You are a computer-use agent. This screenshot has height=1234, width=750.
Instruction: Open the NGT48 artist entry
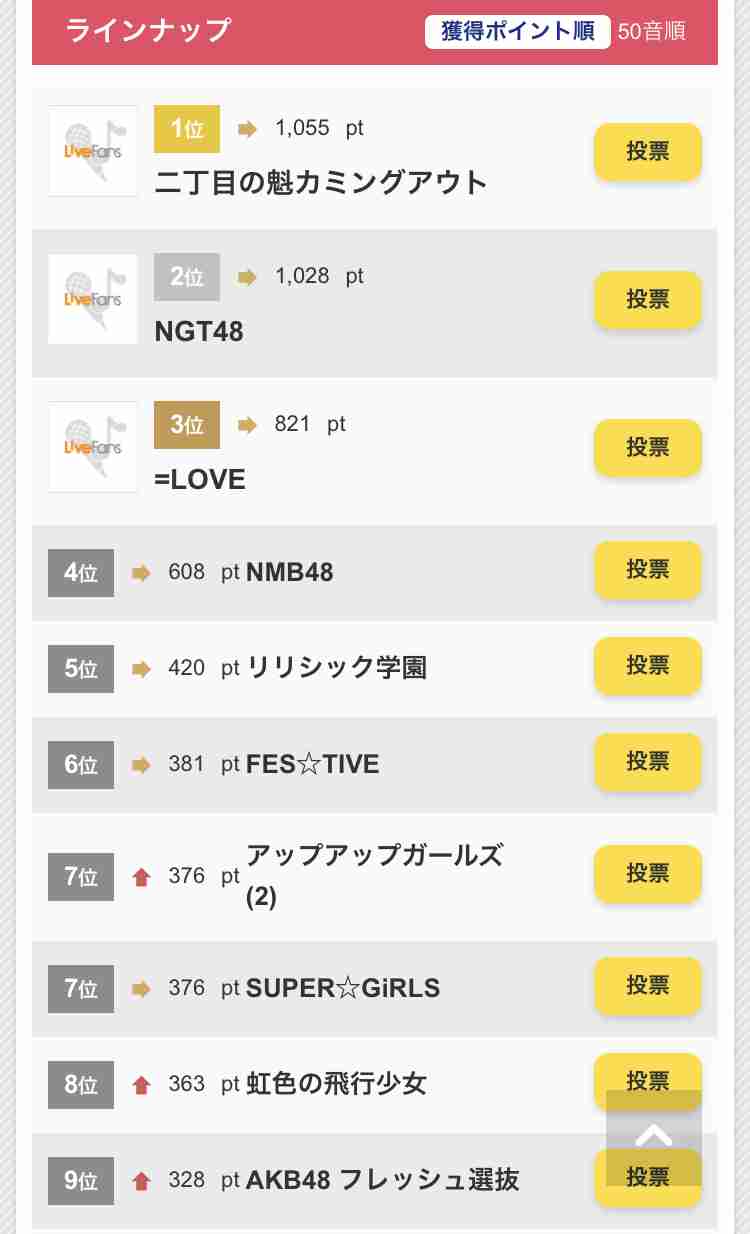199,332
